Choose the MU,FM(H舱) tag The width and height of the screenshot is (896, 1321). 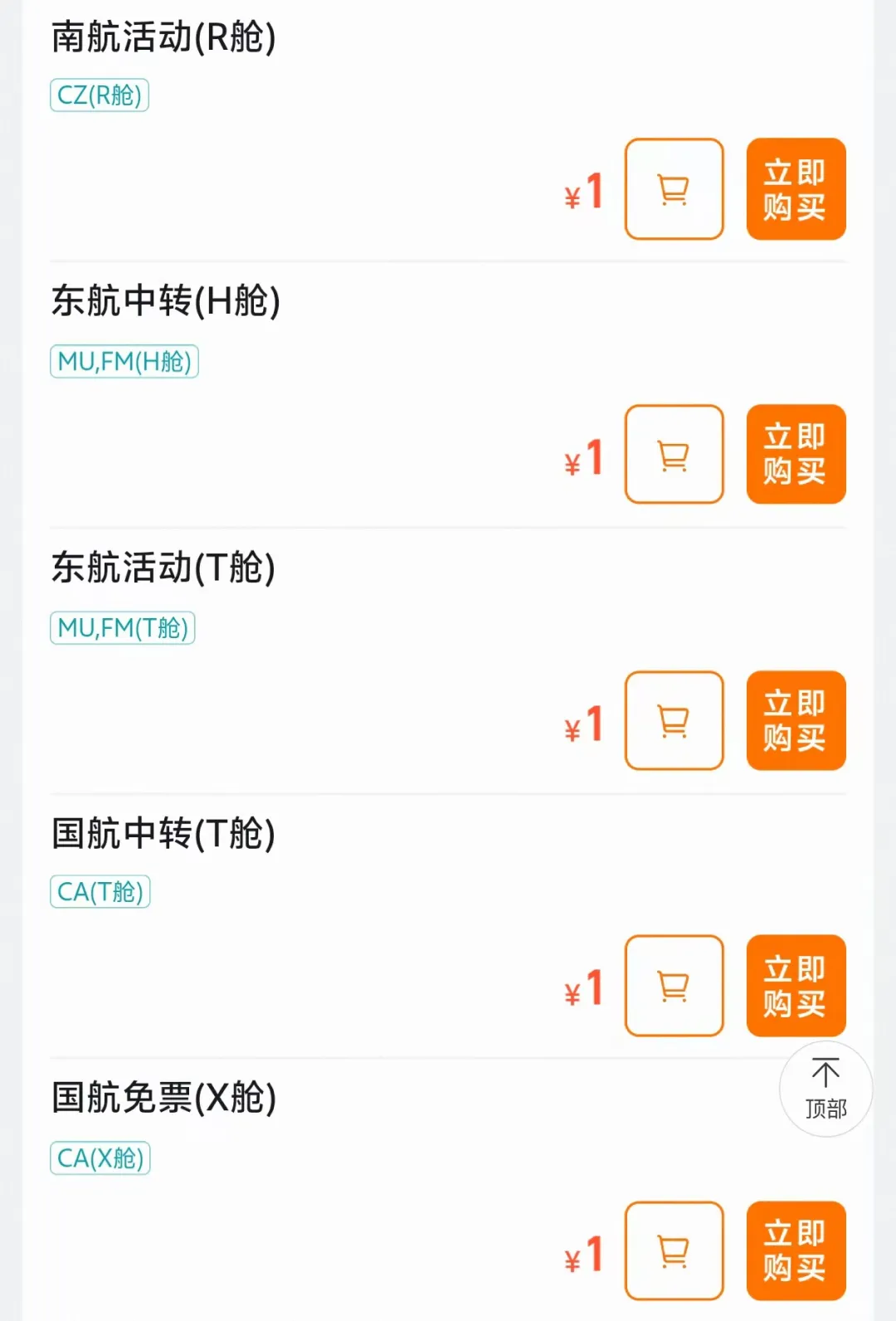124,362
